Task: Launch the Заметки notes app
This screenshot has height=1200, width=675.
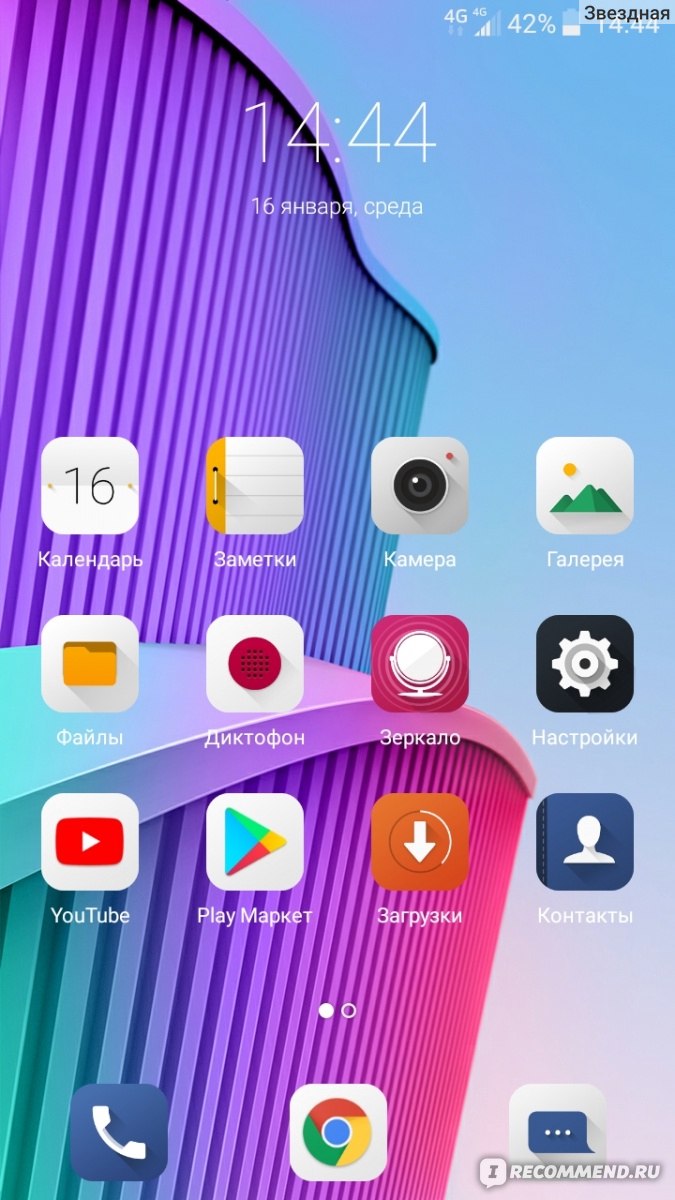Action: click(255, 486)
